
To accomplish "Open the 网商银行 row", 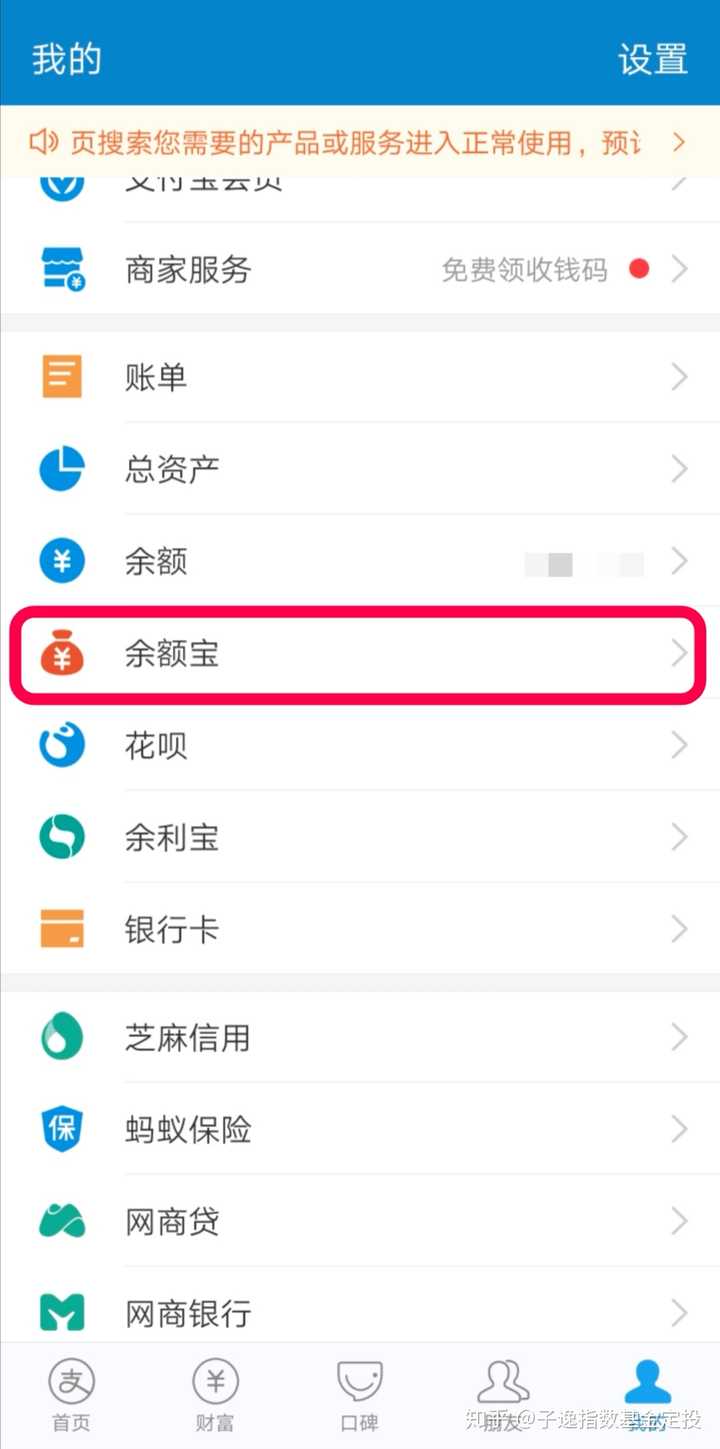I will tap(360, 1305).
